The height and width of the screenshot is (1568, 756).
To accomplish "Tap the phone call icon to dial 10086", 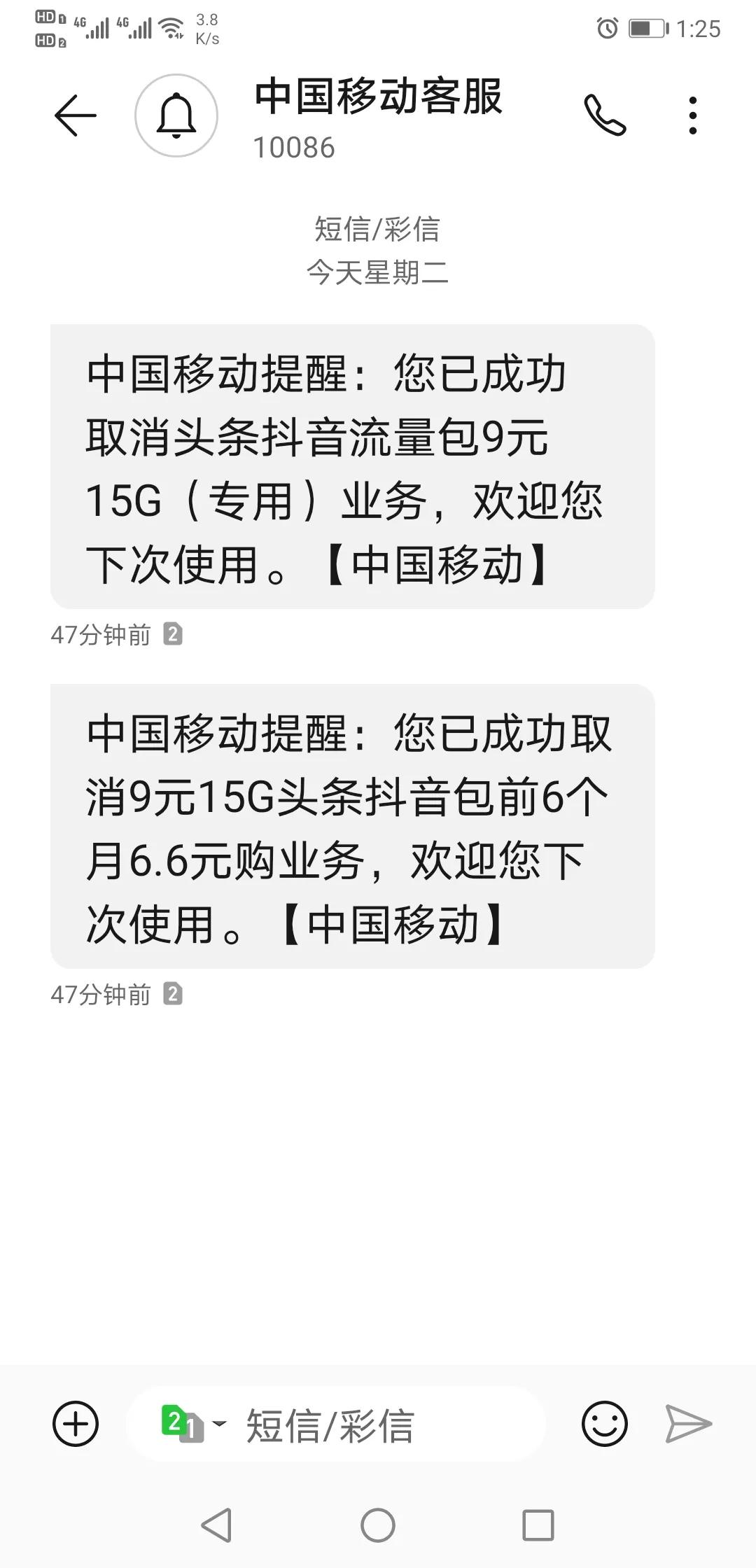I will [606, 115].
